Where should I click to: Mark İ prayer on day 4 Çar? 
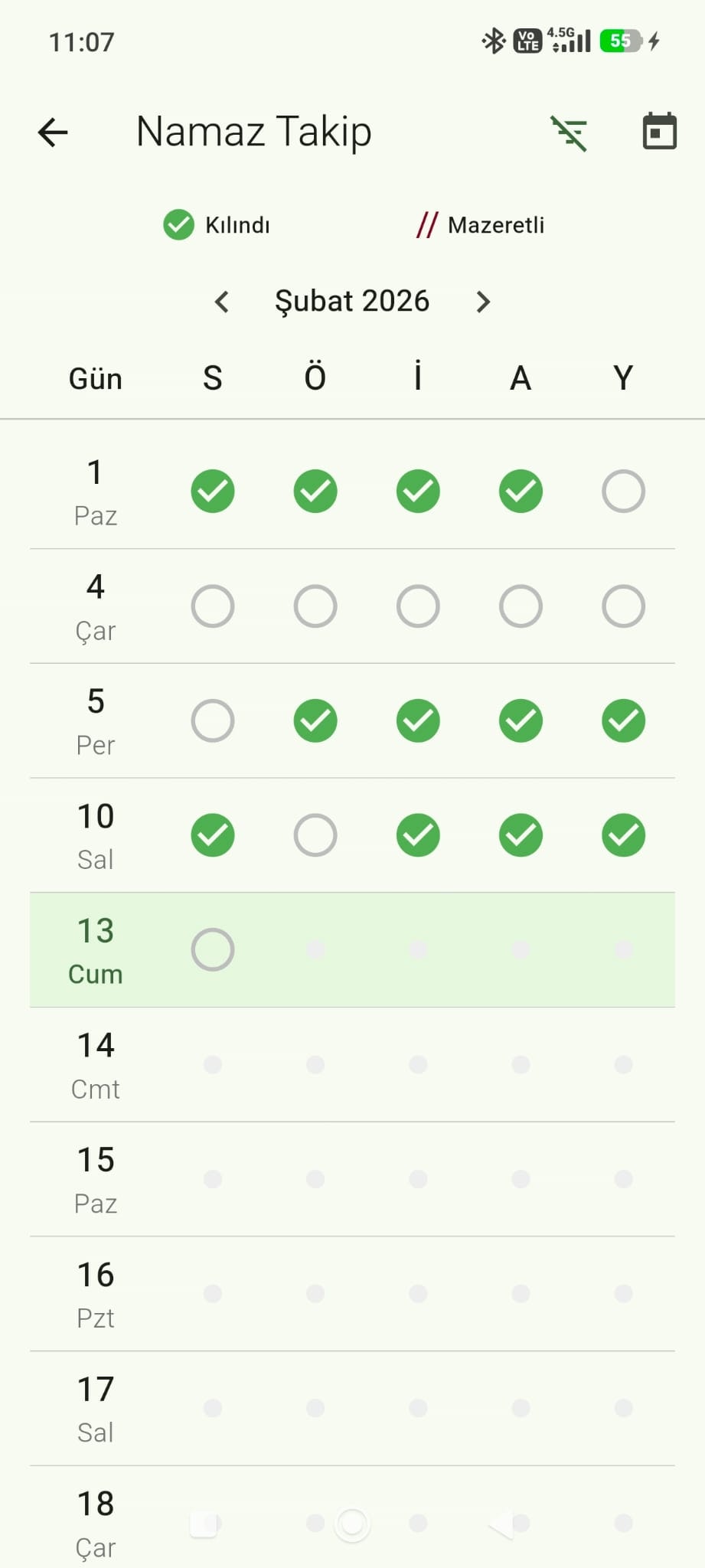418,606
